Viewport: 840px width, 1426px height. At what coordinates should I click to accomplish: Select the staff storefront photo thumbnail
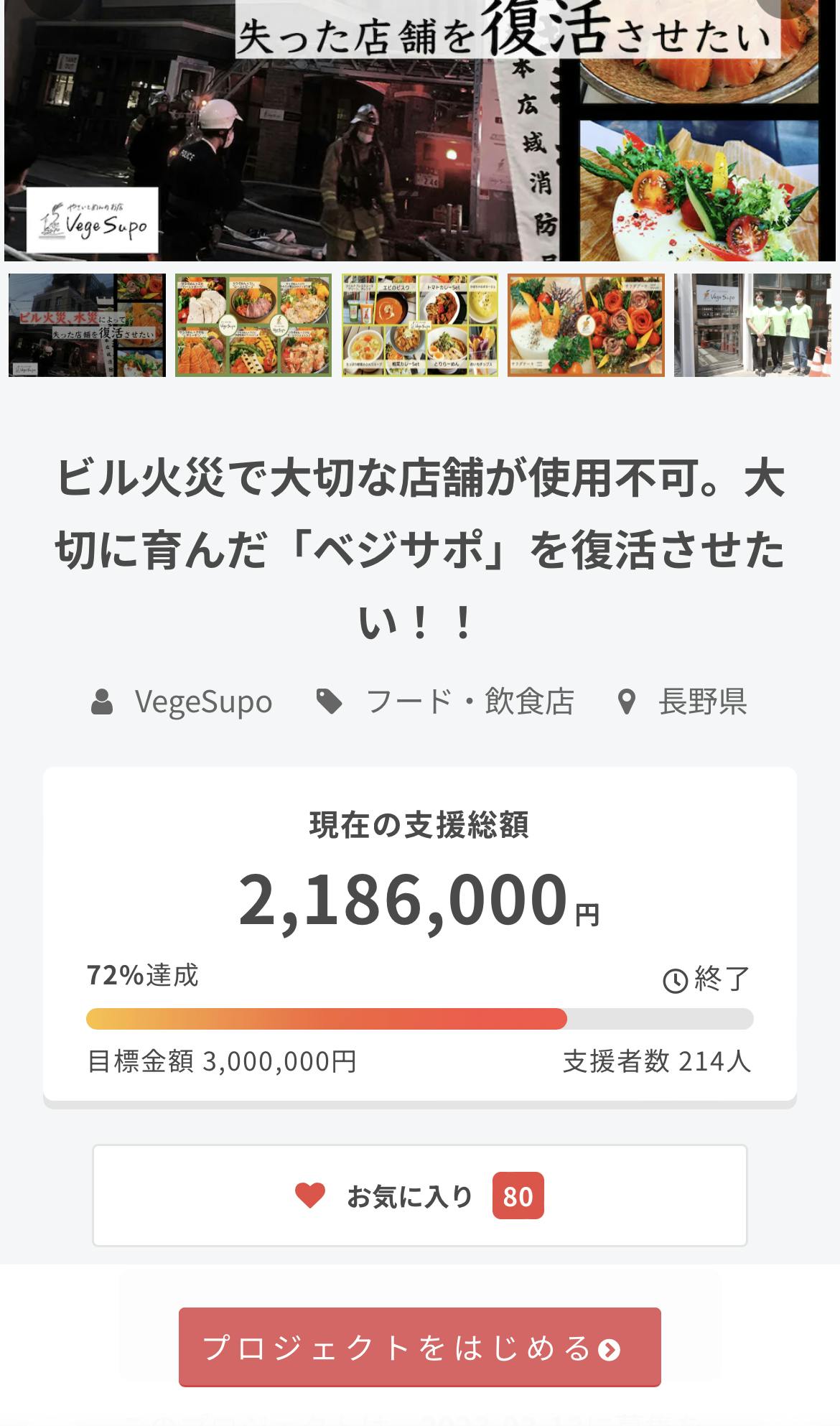[x=752, y=325]
